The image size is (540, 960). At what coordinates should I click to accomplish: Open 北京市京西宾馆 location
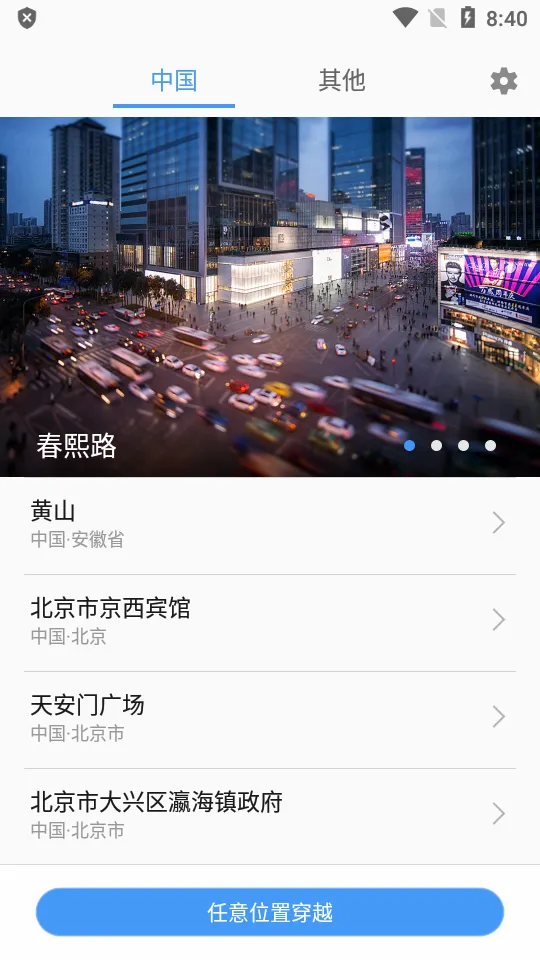click(x=270, y=623)
